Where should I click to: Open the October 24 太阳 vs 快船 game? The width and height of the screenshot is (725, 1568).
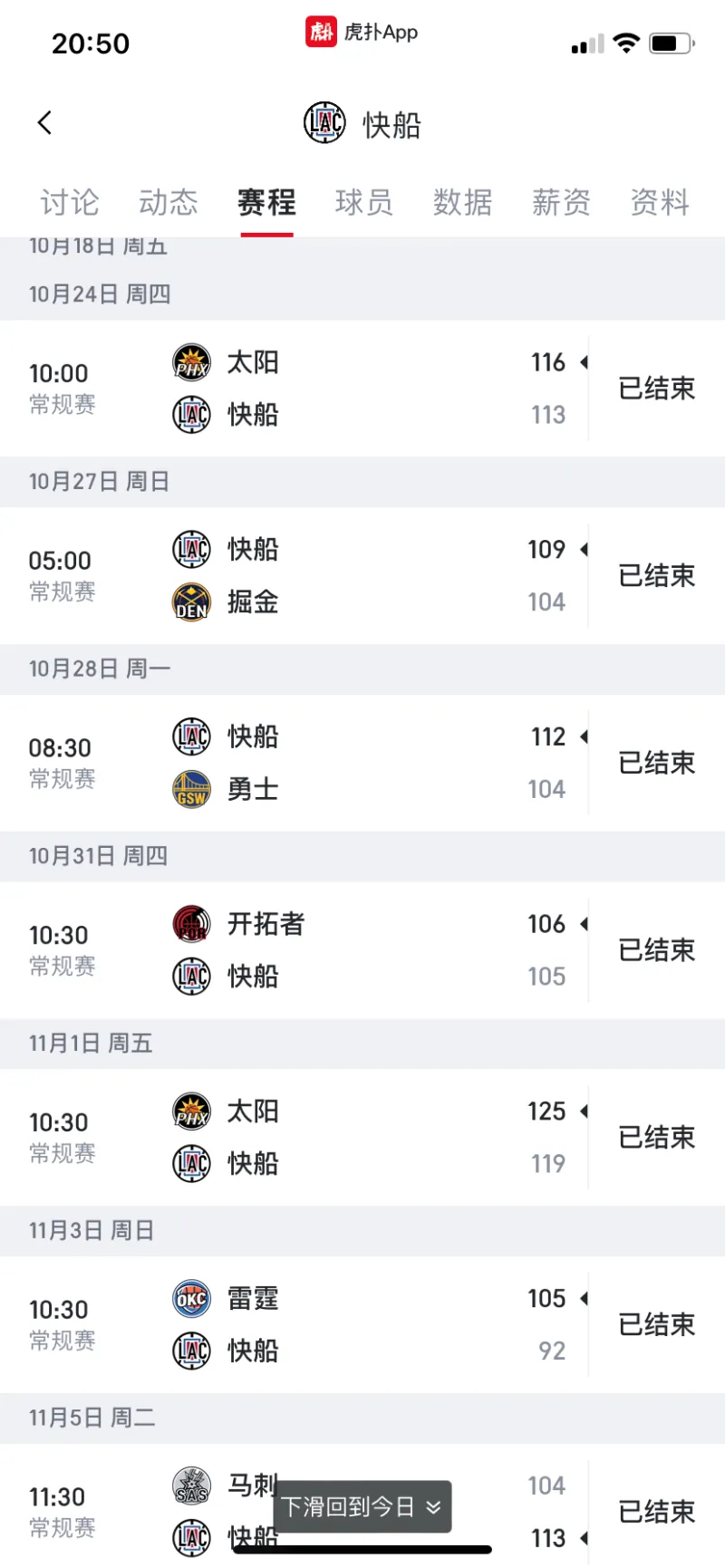(362, 389)
